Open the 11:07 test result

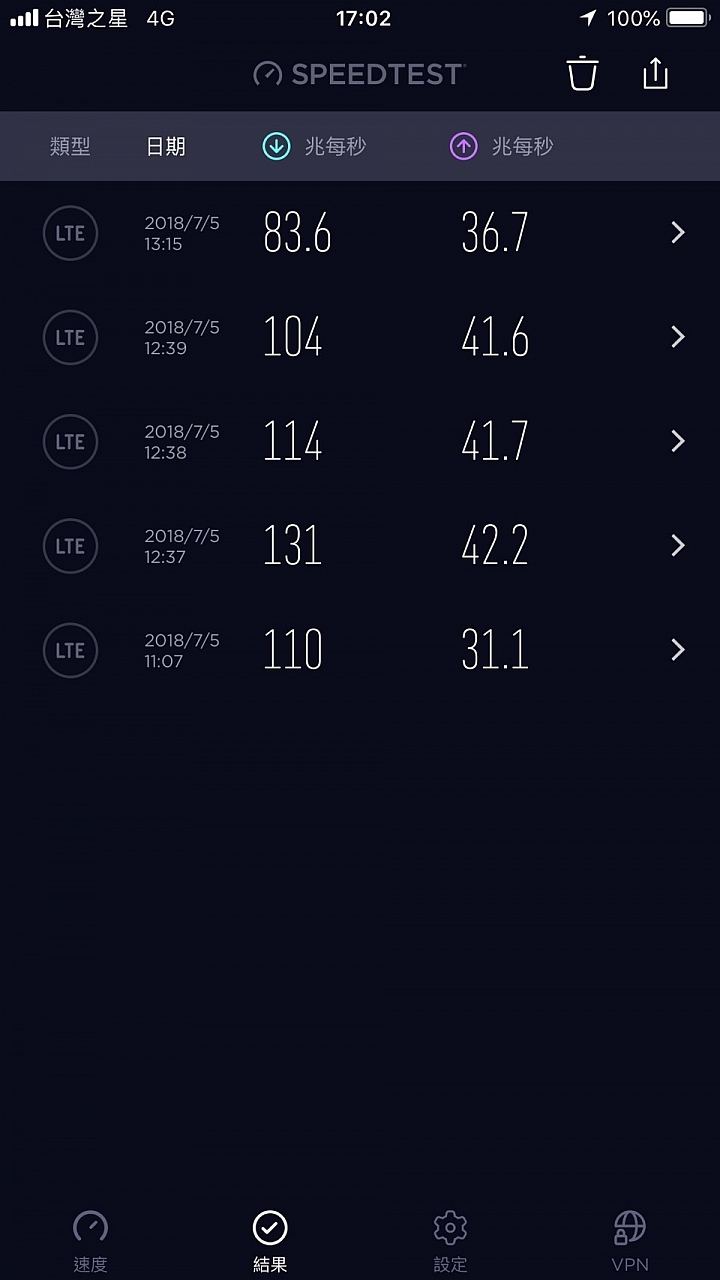click(360, 649)
